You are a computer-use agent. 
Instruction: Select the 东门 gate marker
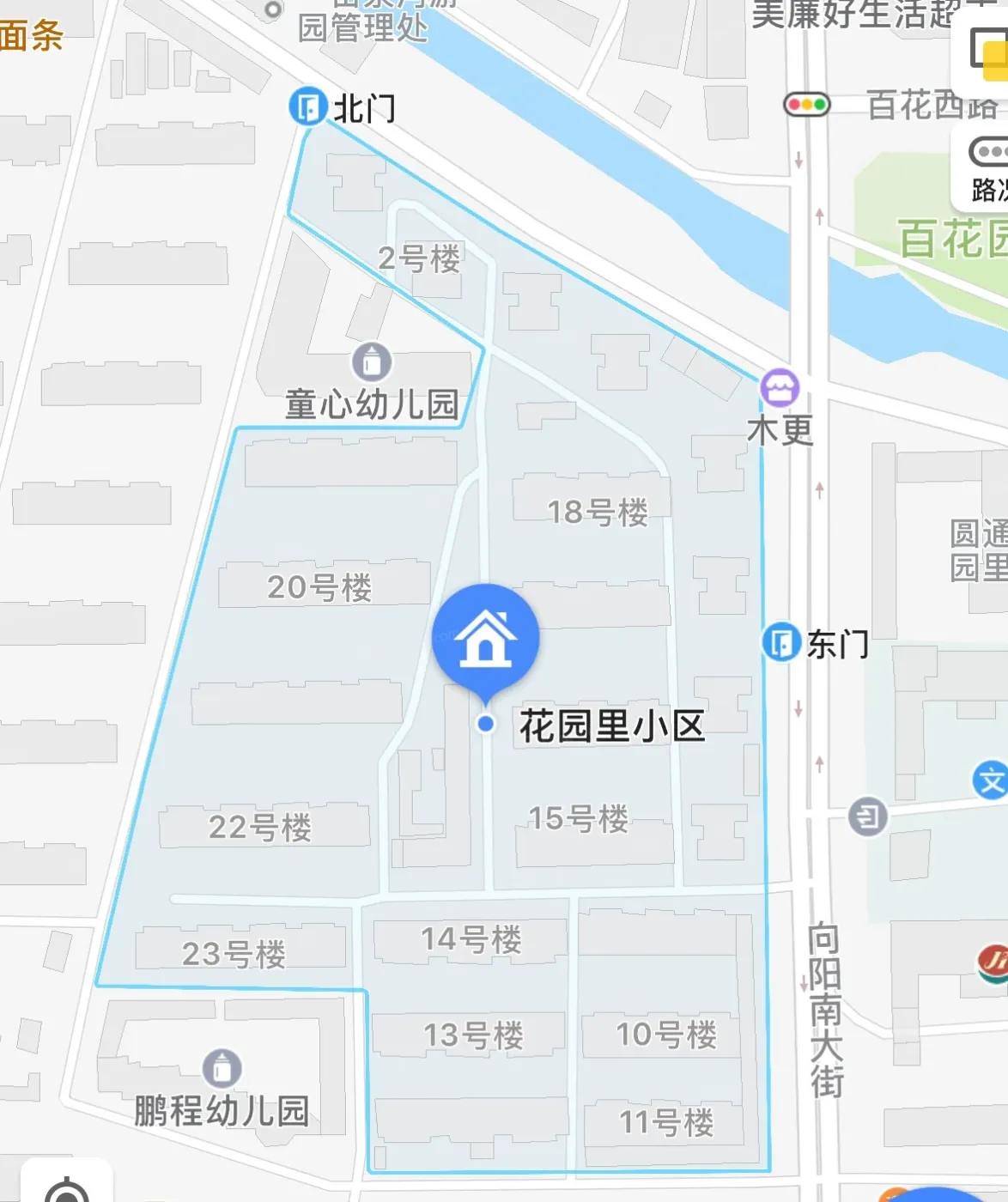781,642
